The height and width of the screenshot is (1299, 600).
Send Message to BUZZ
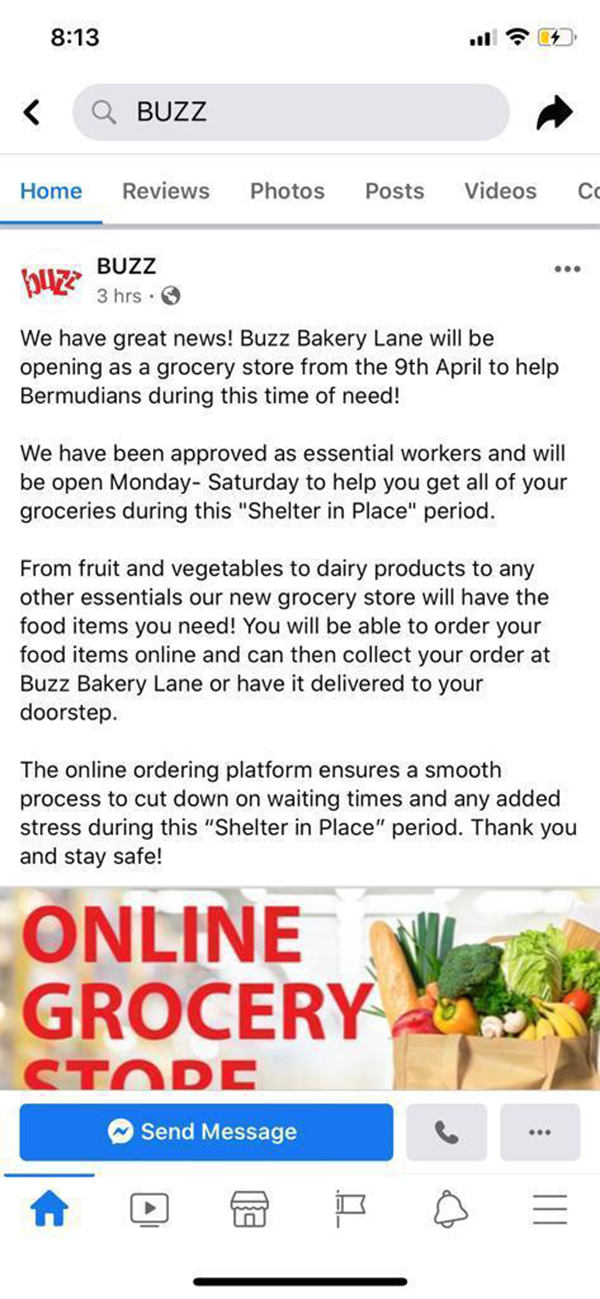(206, 1132)
